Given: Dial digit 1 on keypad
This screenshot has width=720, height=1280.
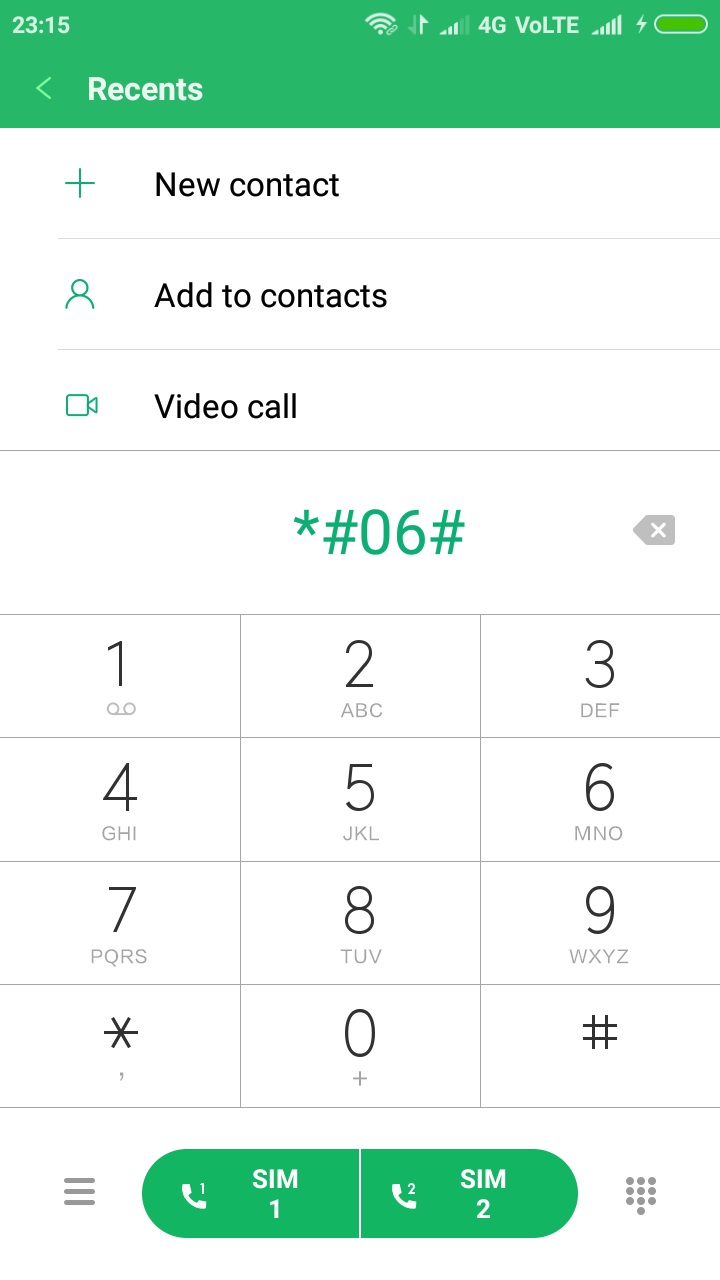Looking at the screenshot, I should pyautogui.click(x=120, y=676).
